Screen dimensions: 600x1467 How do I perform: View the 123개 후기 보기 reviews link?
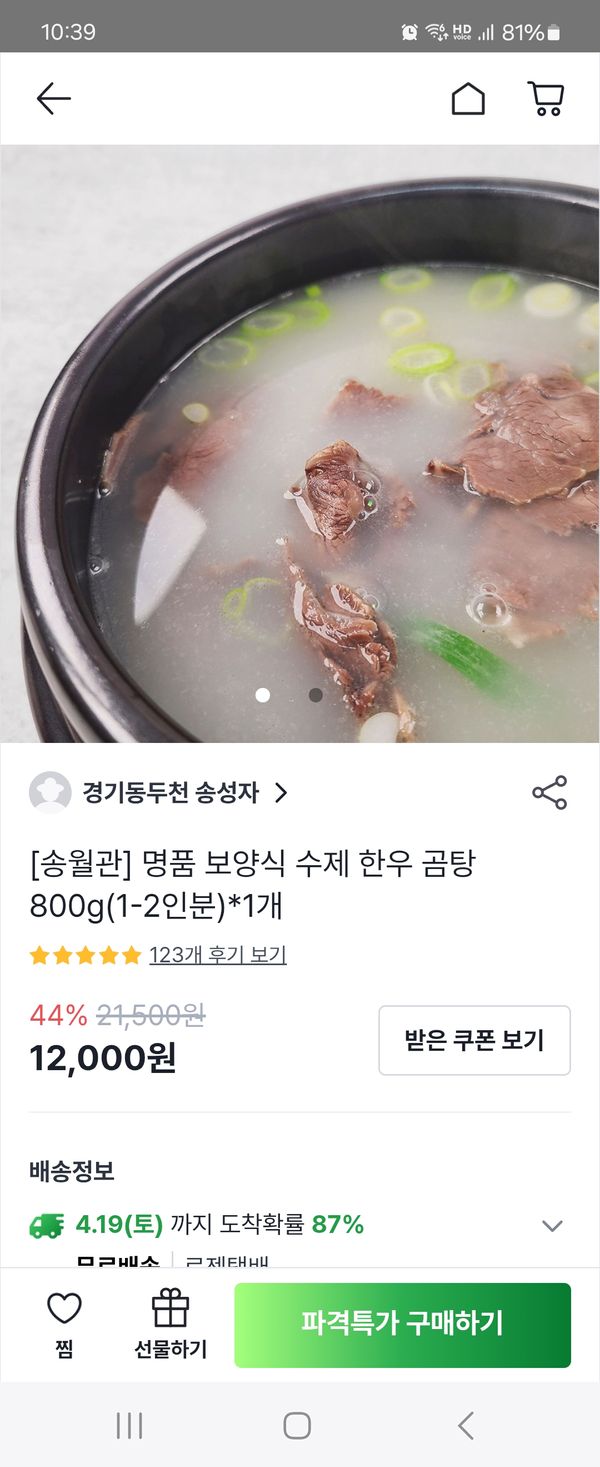(x=218, y=955)
